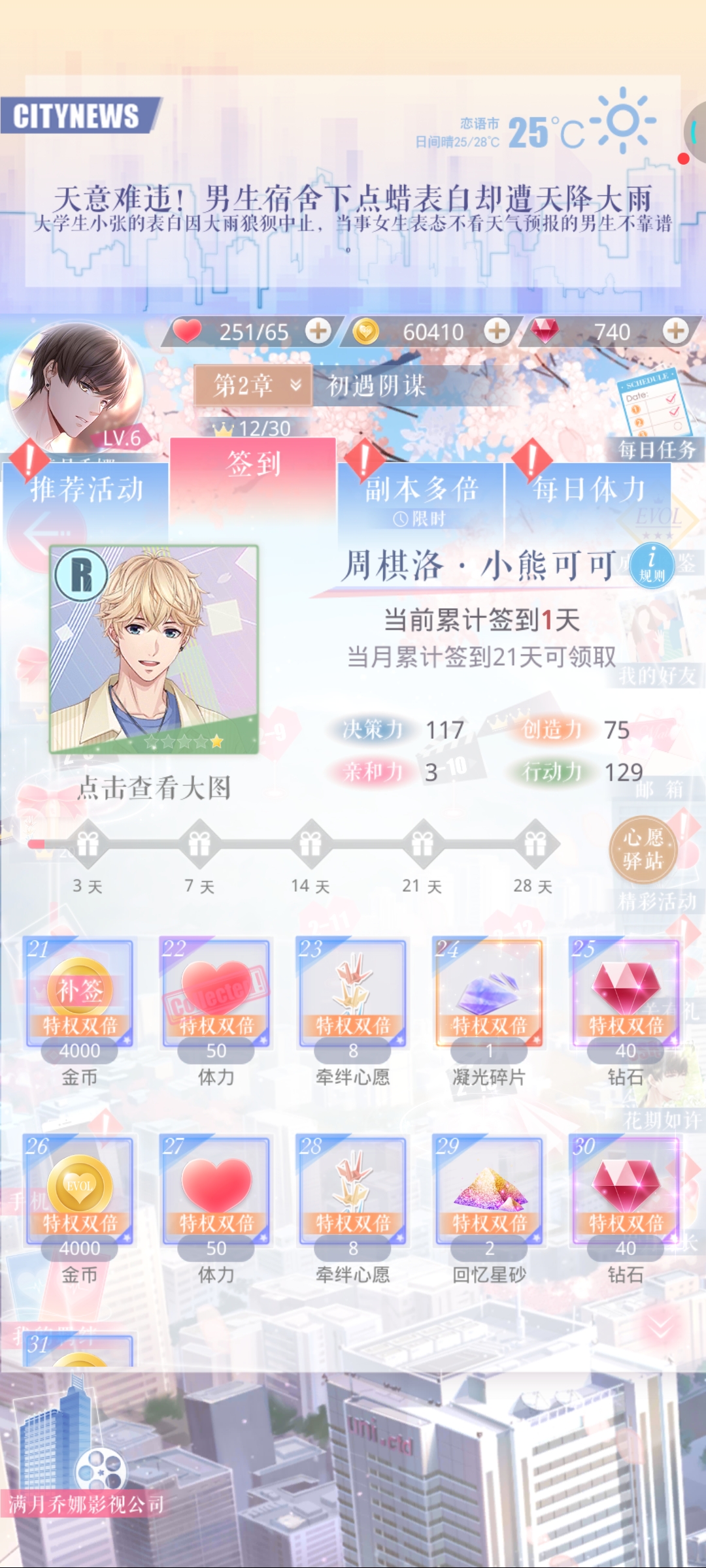Use 补签 on day 21 金币 reward
The image size is (706, 1568).
point(79,991)
